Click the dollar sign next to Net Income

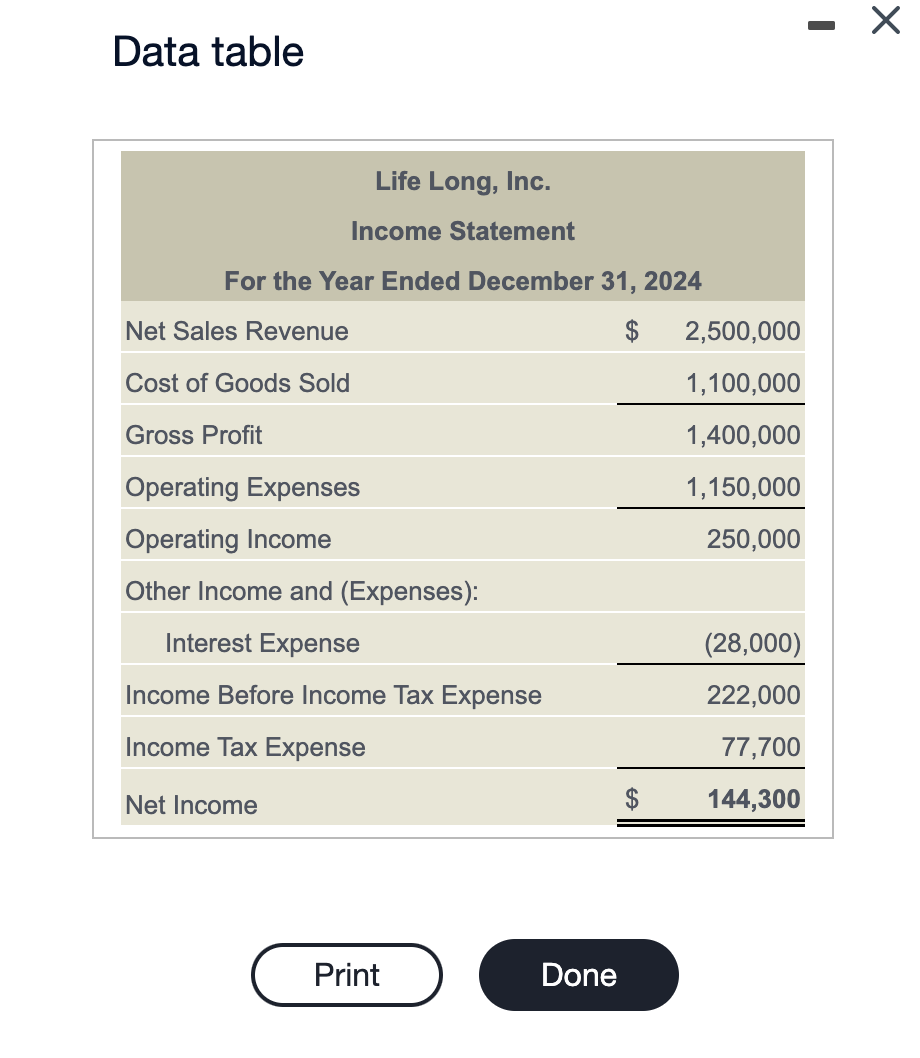pos(631,799)
